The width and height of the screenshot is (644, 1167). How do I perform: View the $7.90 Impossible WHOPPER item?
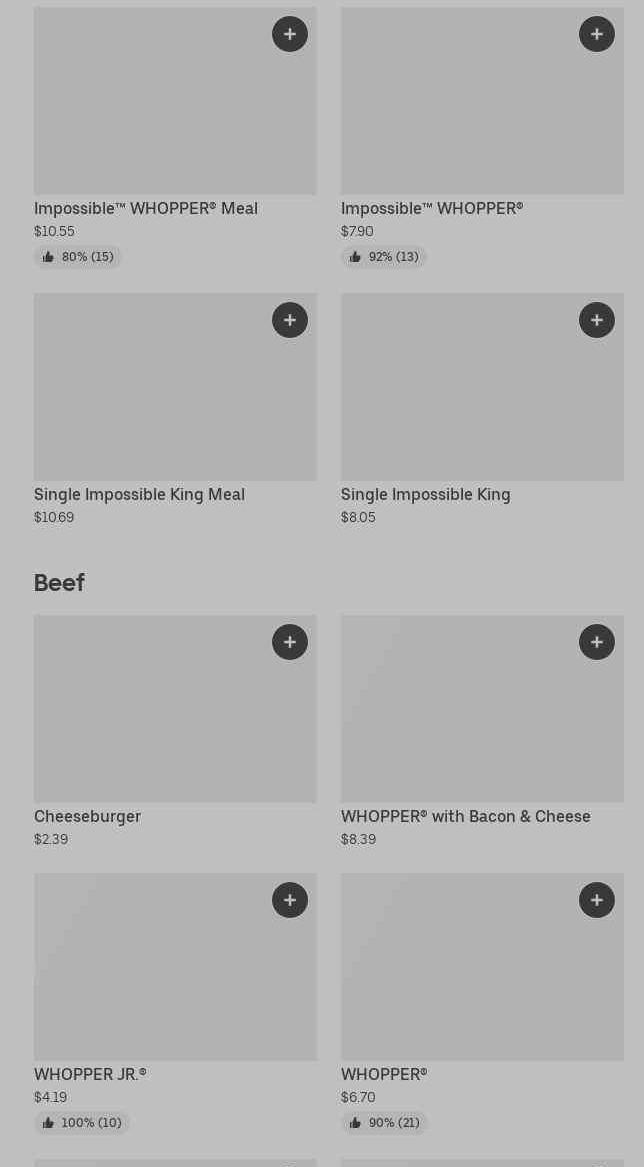460,110
